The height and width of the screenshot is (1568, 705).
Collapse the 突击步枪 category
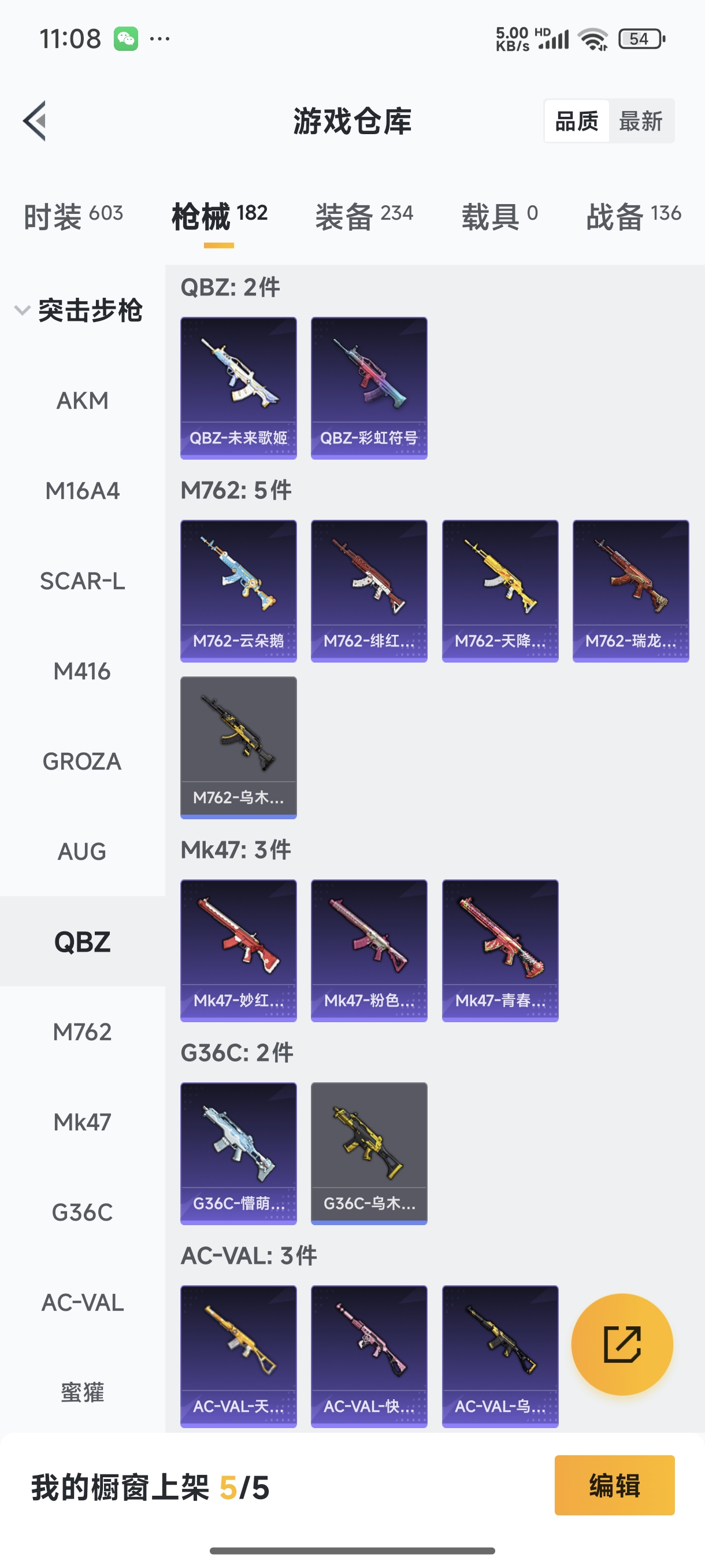click(x=79, y=310)
